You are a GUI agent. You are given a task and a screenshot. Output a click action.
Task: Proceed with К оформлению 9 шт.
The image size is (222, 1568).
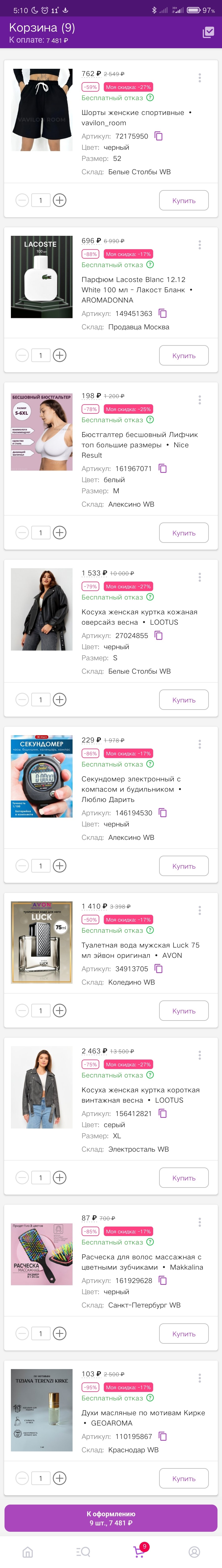[x=111, y=1518]
